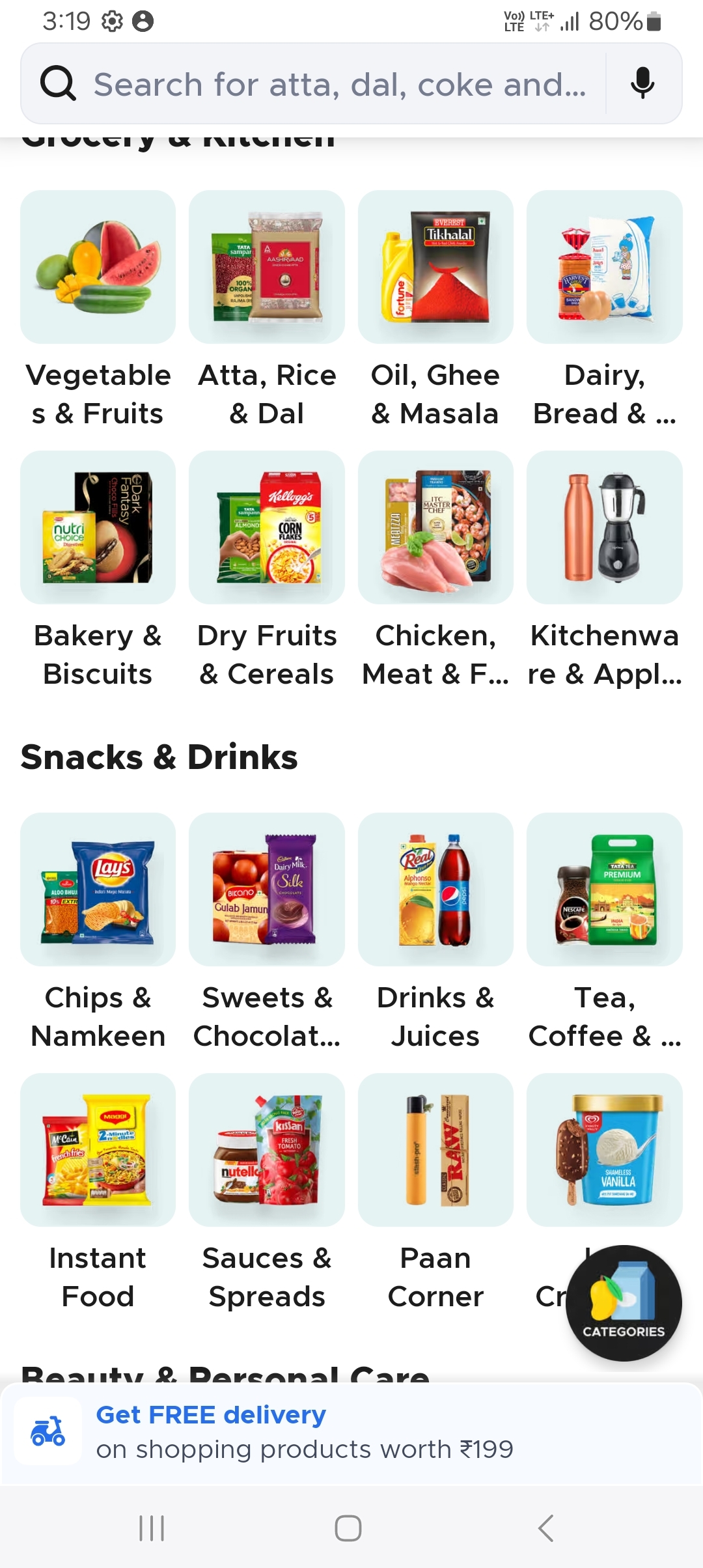Open Sweets & Chocolates category
This screenshot has height=1568, width=703.
267,889
